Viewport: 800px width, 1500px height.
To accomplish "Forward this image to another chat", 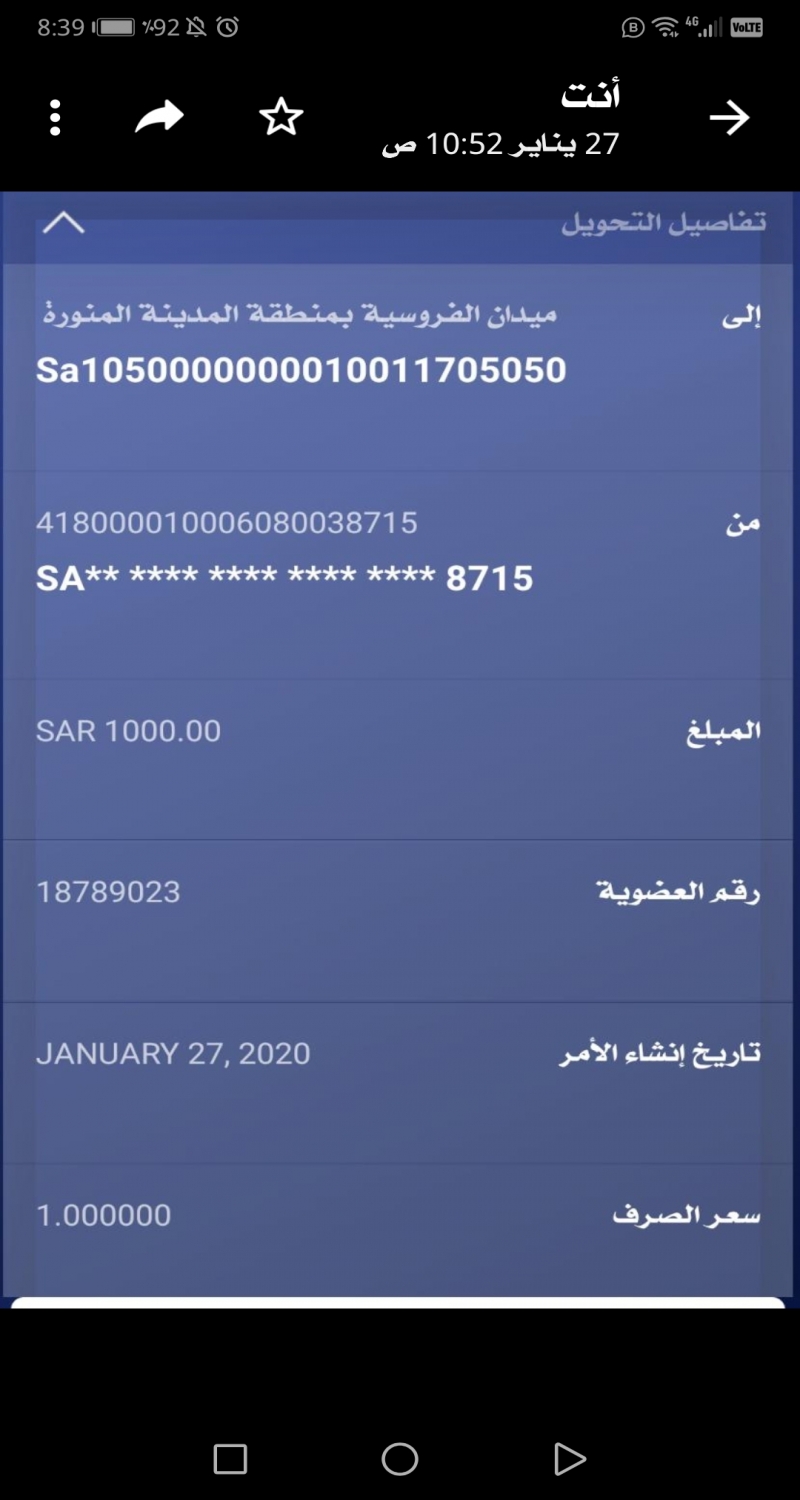I will (x=160, y=118).
